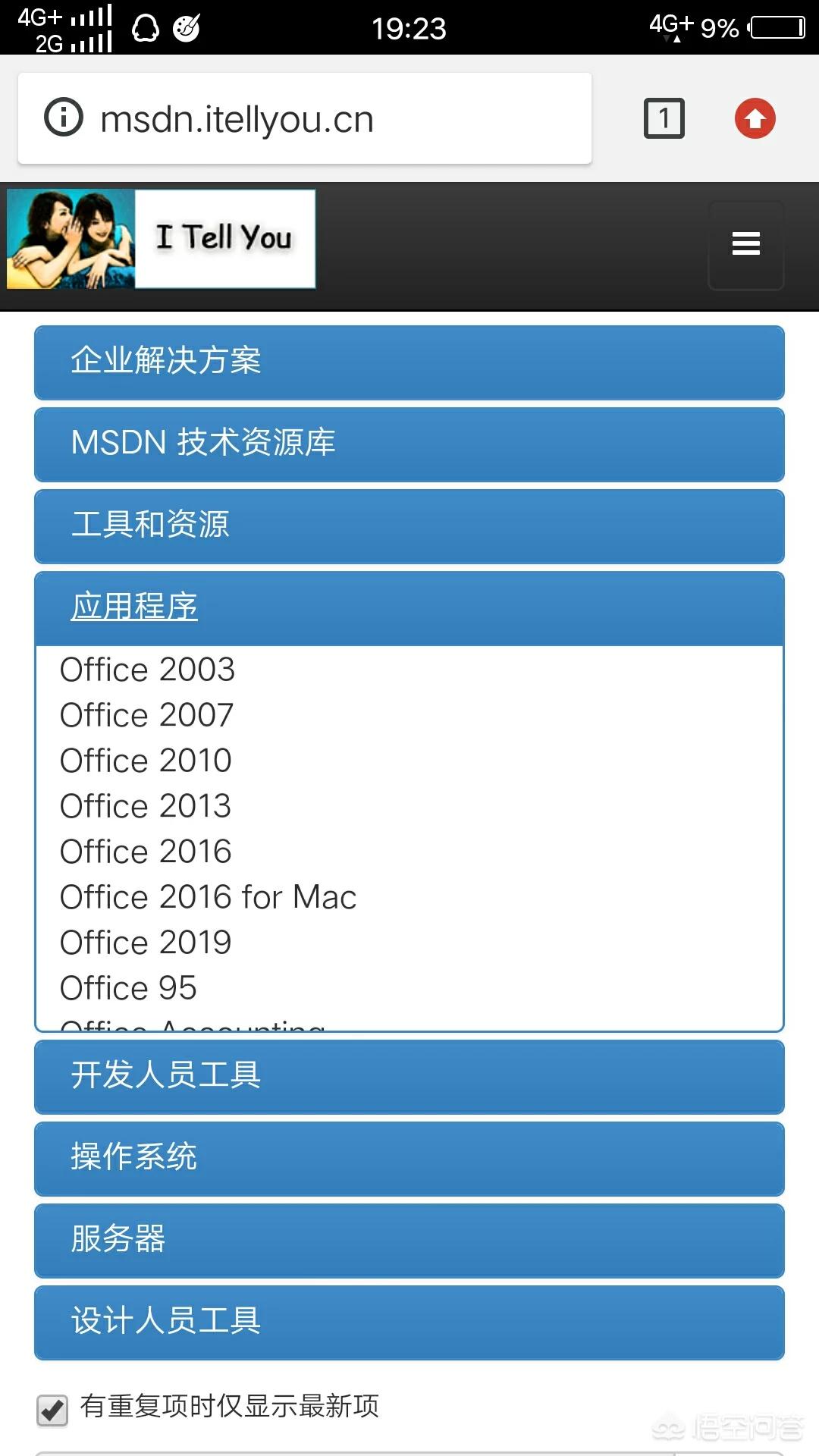Expand the 操作系统 section
This screenshot has width=819, height=1456.
(x=409, y=1158)
